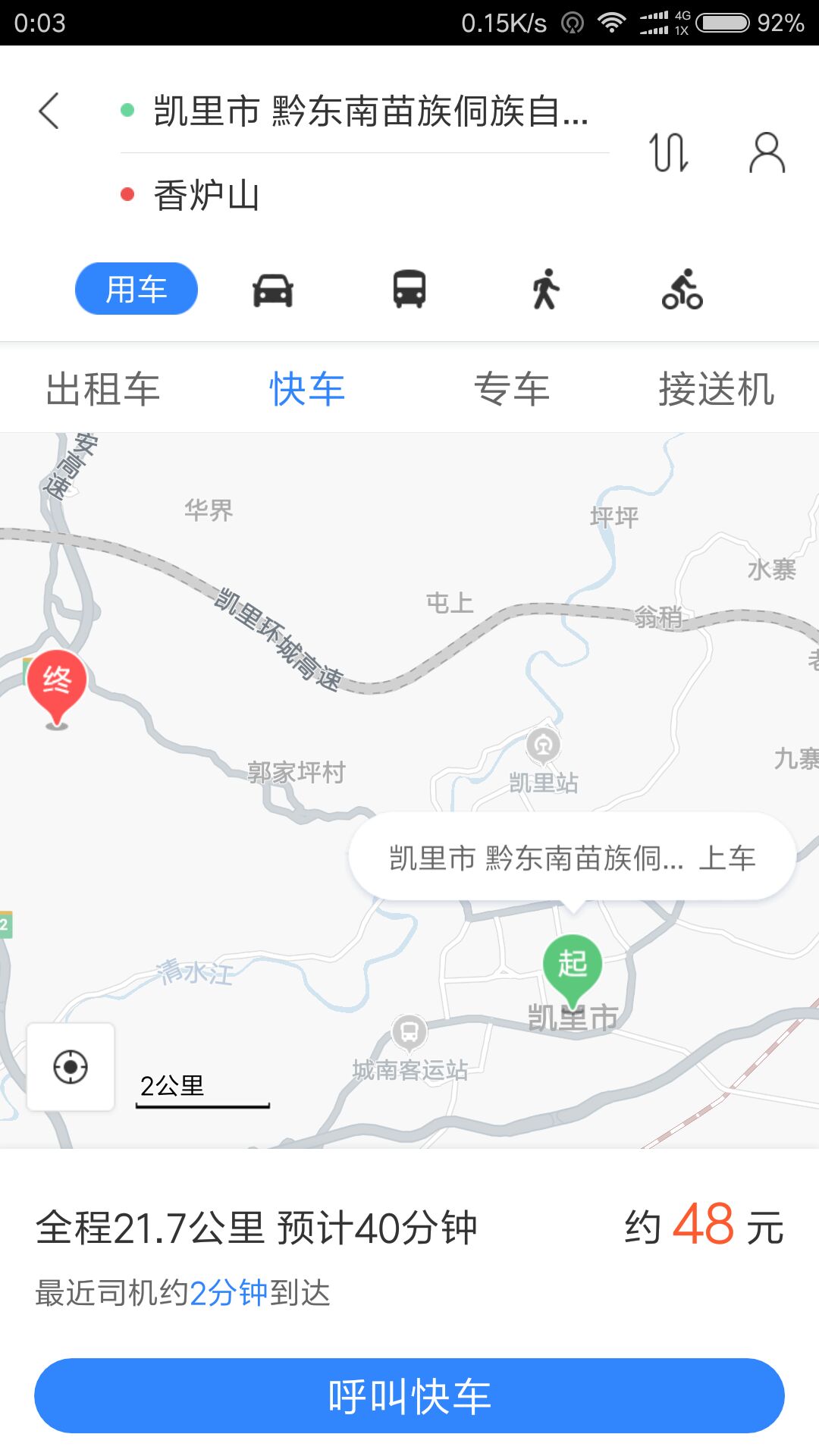Open the user profile icon
The image size is (819, 1456).
tap(767, 152)
